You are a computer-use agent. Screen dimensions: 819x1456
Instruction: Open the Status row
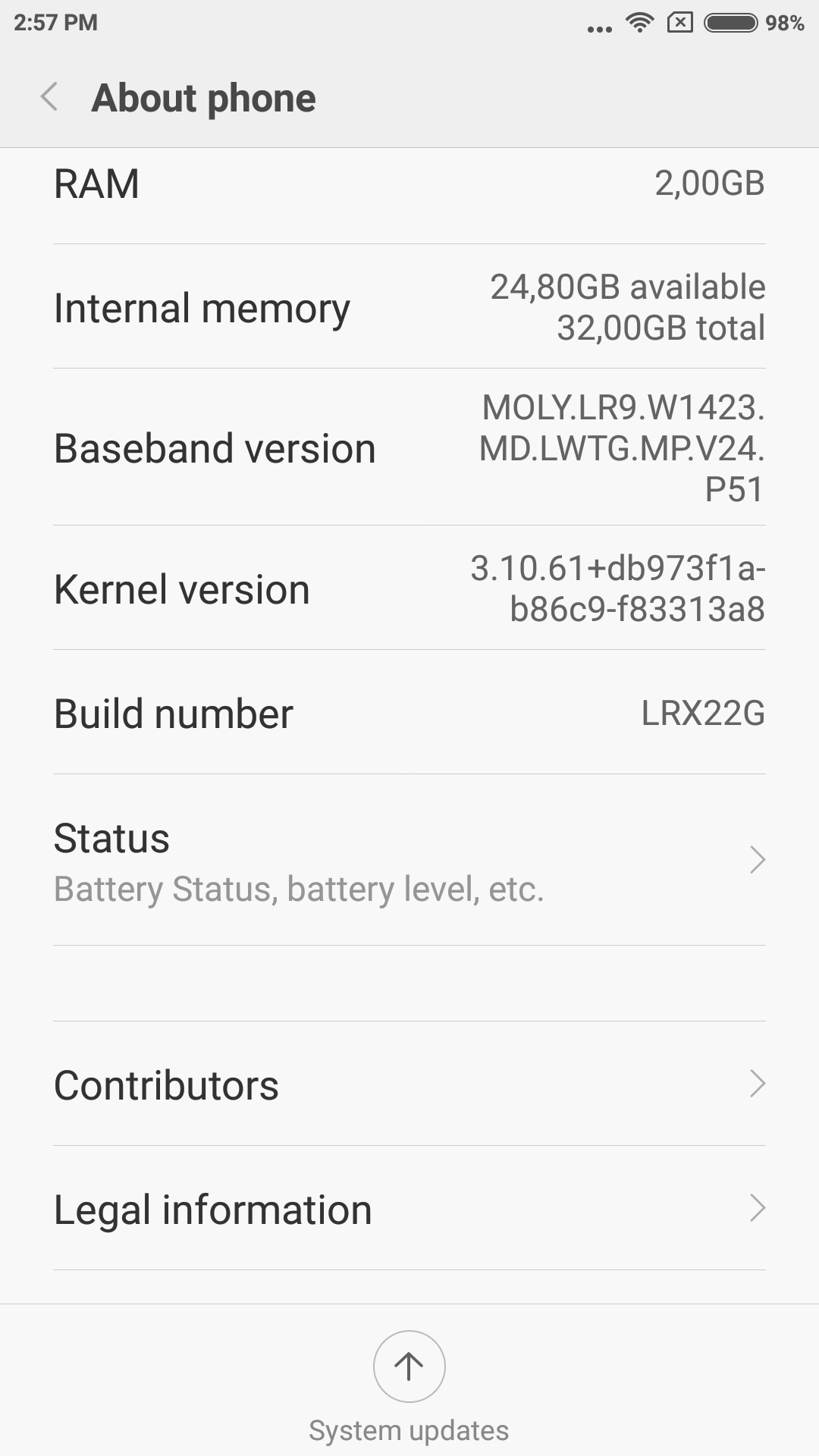pos(409,861)
